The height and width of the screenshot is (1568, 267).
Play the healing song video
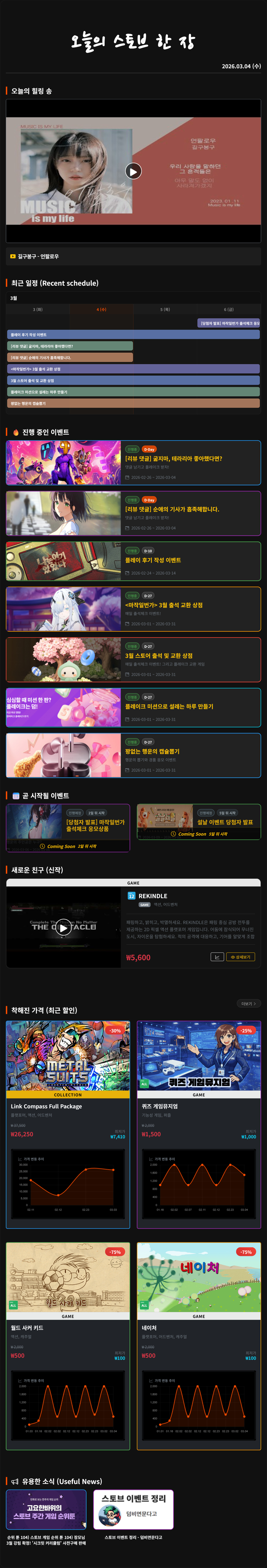133,171
